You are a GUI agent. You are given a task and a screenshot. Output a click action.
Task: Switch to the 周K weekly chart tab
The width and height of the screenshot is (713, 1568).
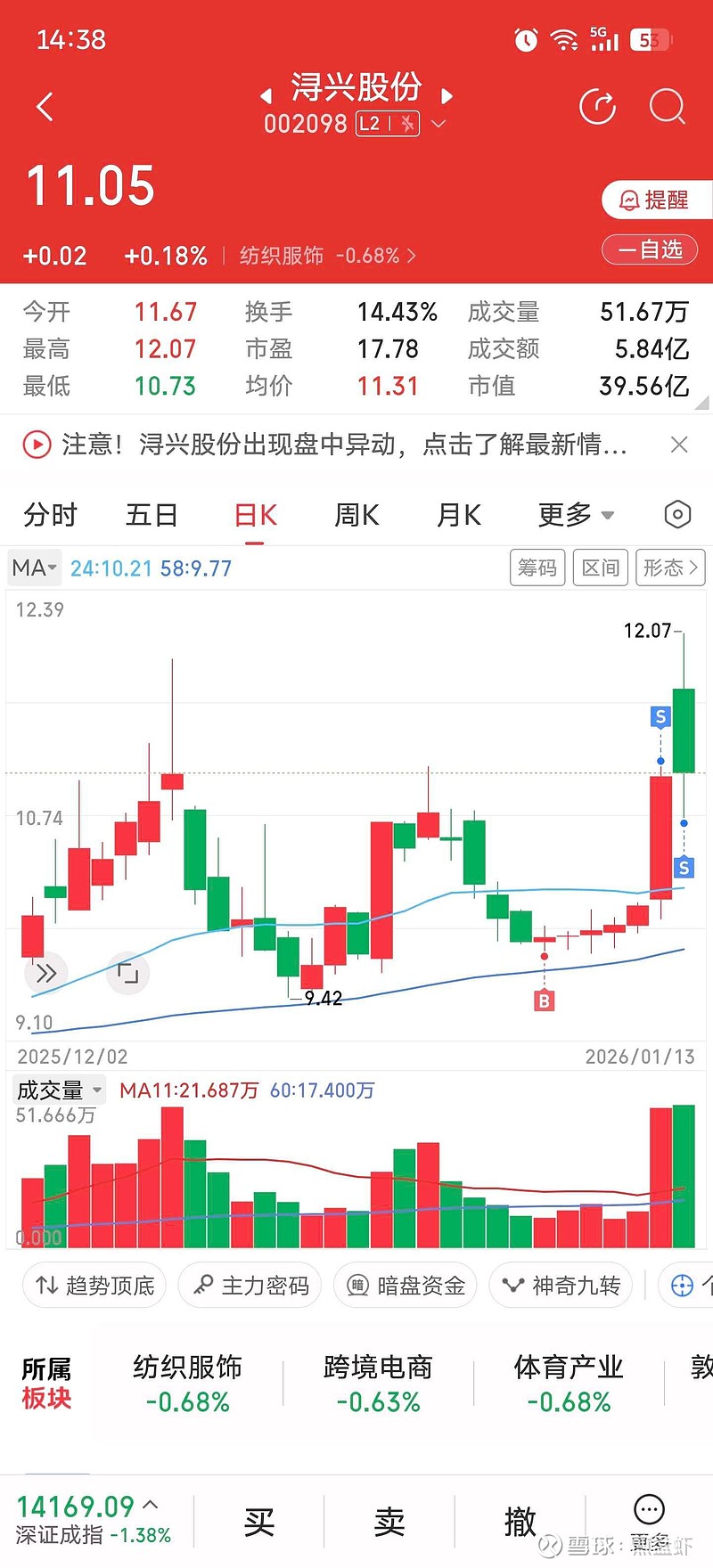pos(356,514)
